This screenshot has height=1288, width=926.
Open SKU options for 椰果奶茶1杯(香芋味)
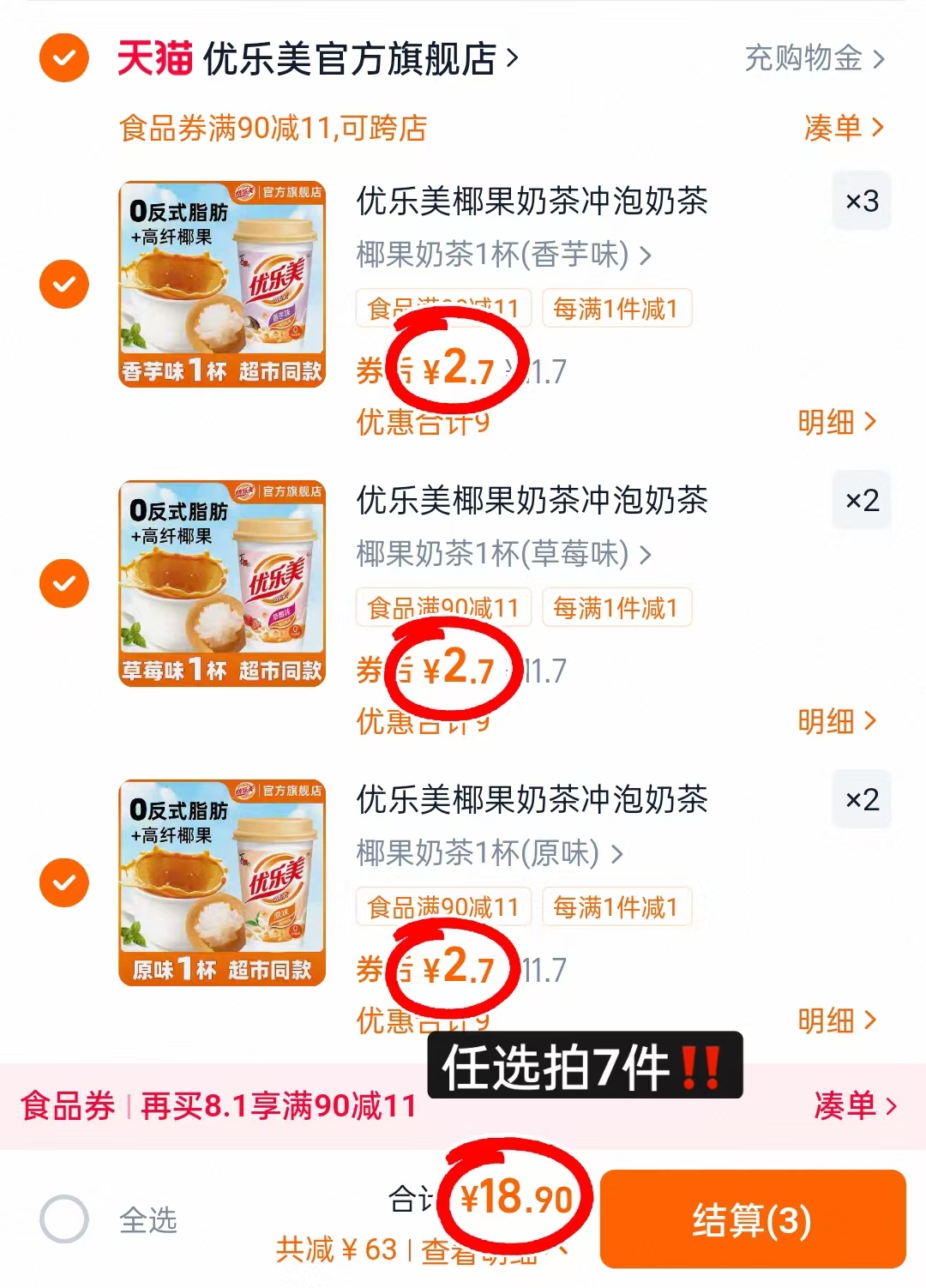tap(502, 256)
